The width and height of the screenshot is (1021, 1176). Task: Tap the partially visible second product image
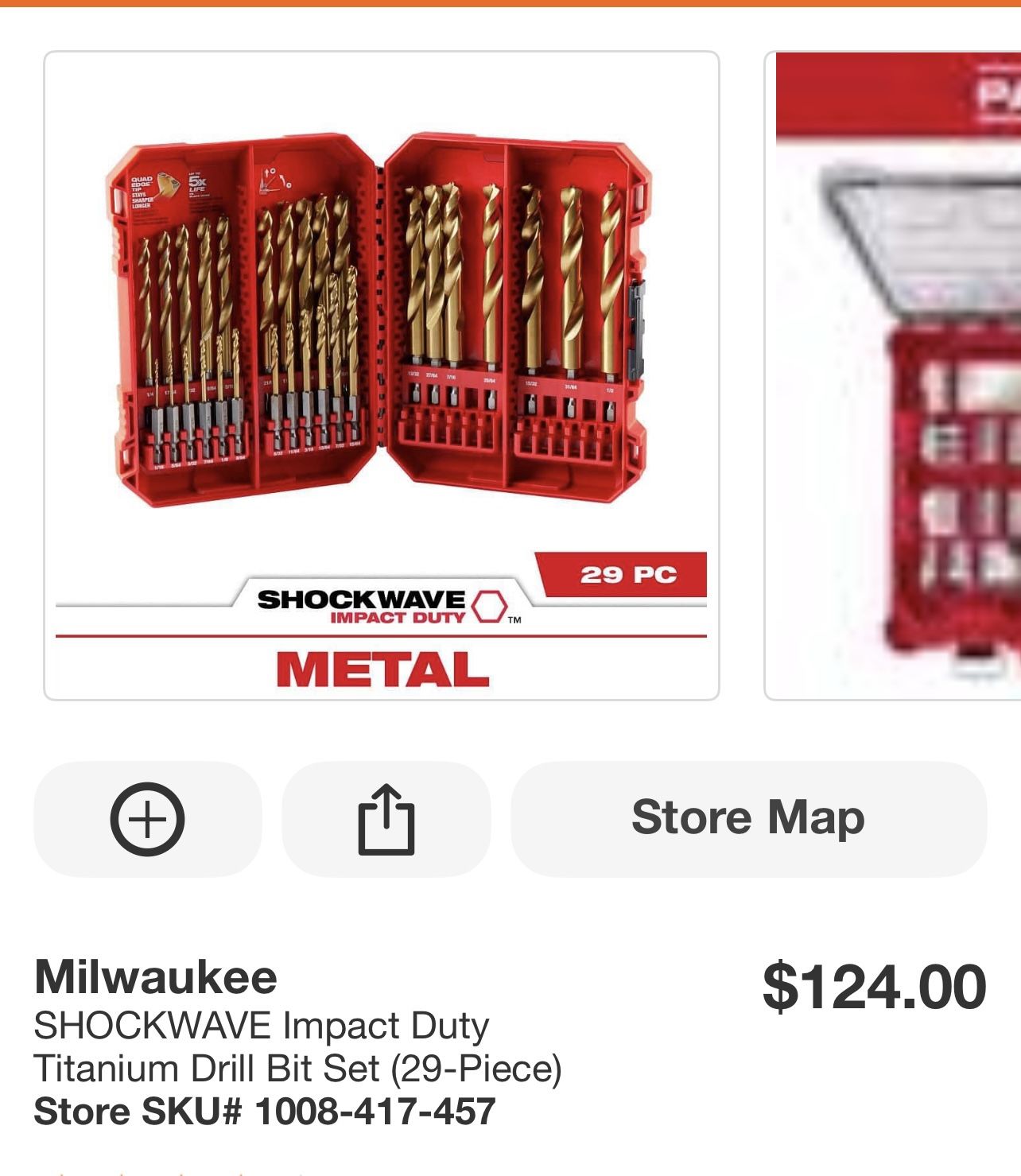tap(891, 376)
